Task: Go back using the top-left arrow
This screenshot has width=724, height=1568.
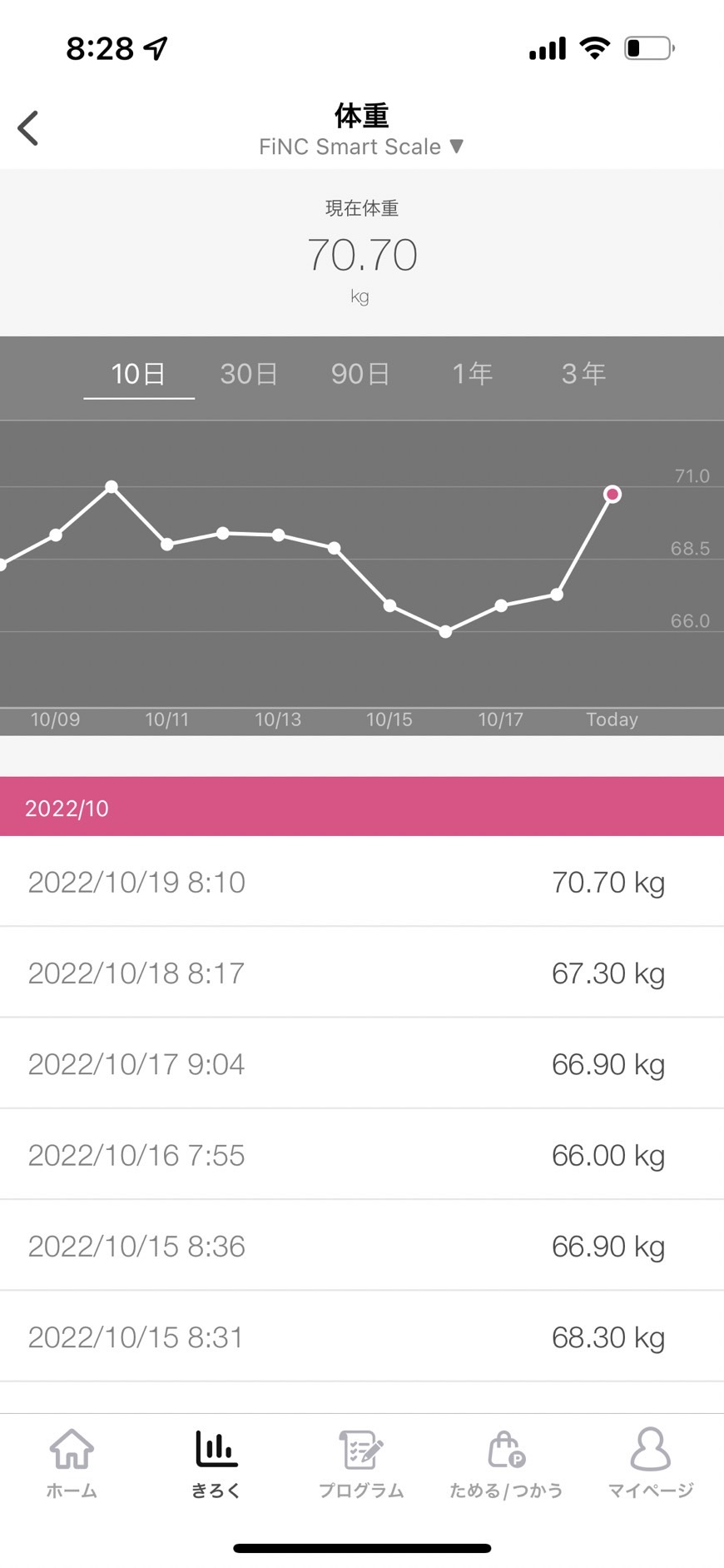Action: pos(28,128)
